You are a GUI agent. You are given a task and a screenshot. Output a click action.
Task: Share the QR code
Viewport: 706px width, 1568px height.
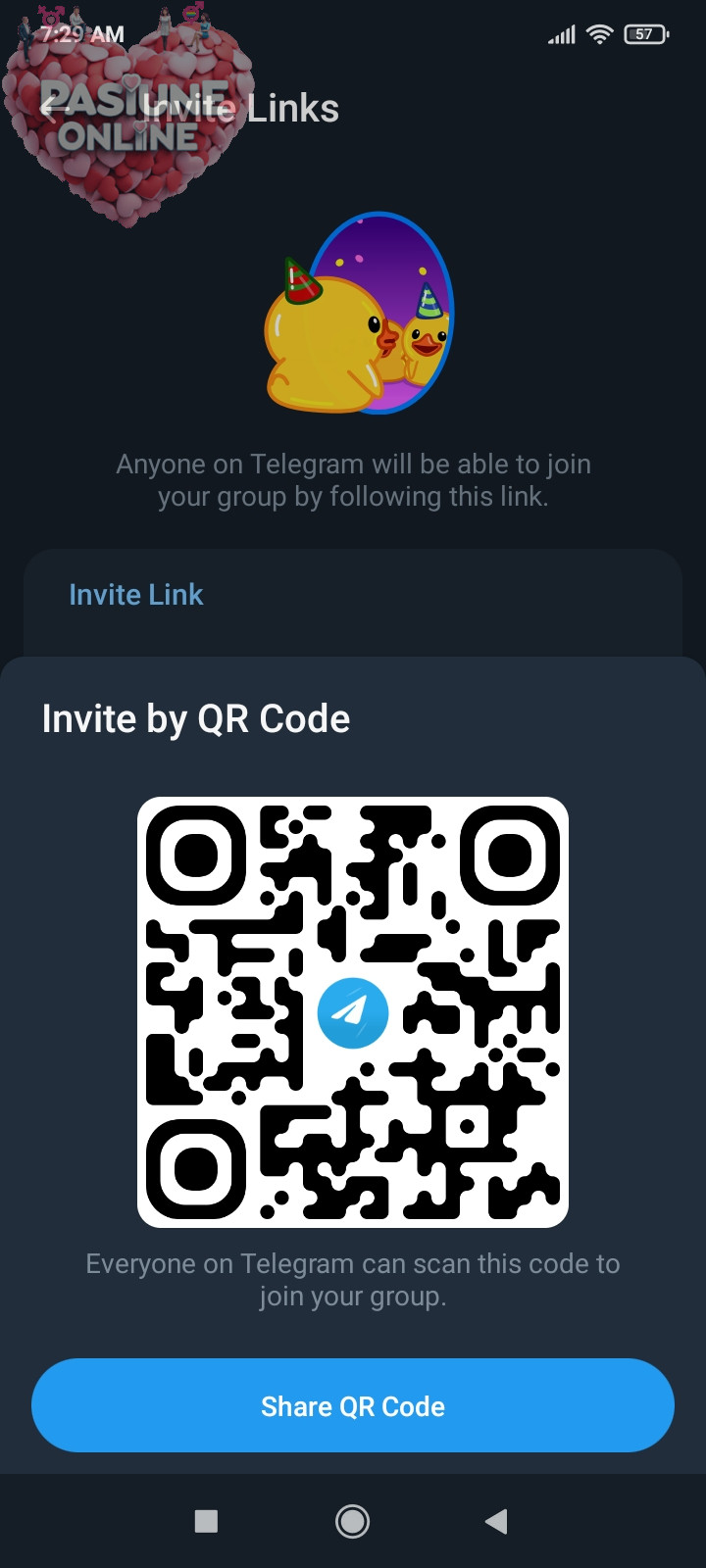coord(353,1405)
